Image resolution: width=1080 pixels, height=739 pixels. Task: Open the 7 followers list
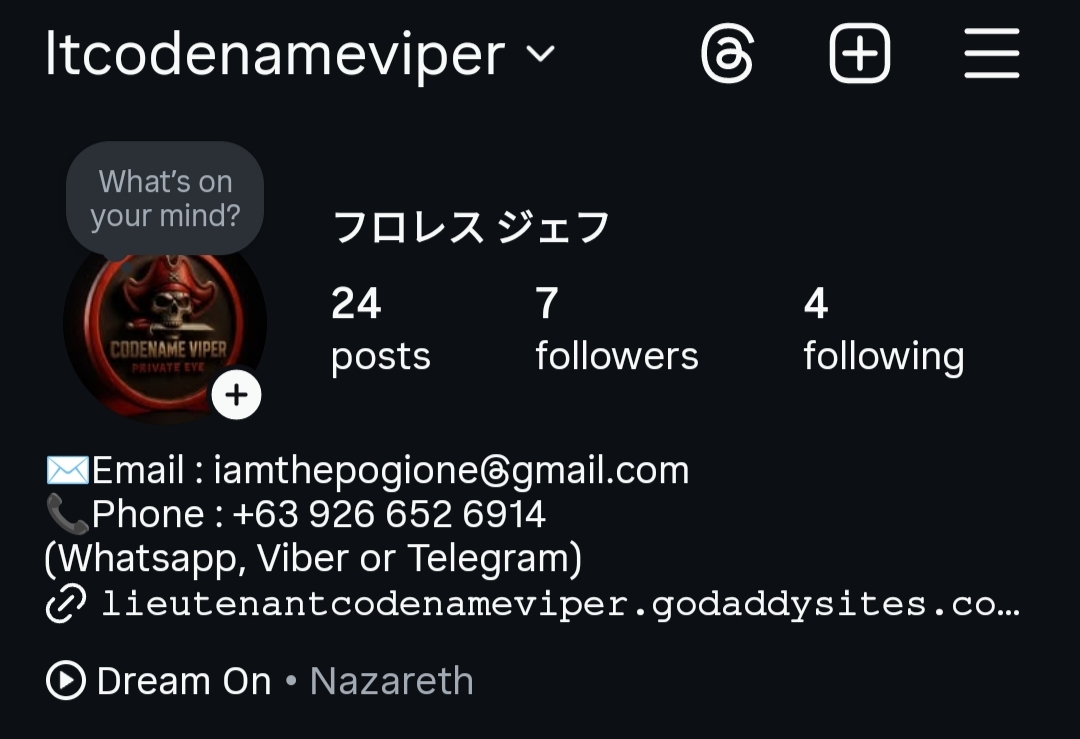pyautogui.click(x=616, y=329)
